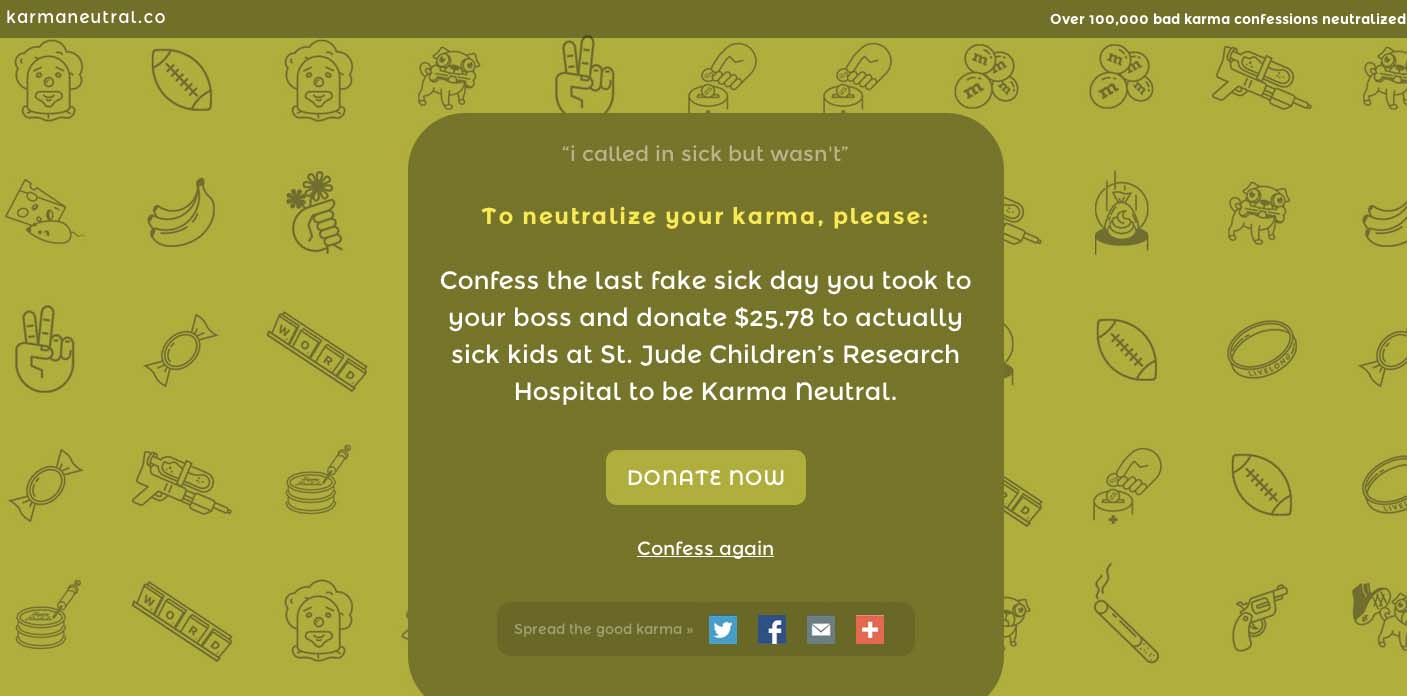
Task: Open the Confess again link
Action: point(705,548)
